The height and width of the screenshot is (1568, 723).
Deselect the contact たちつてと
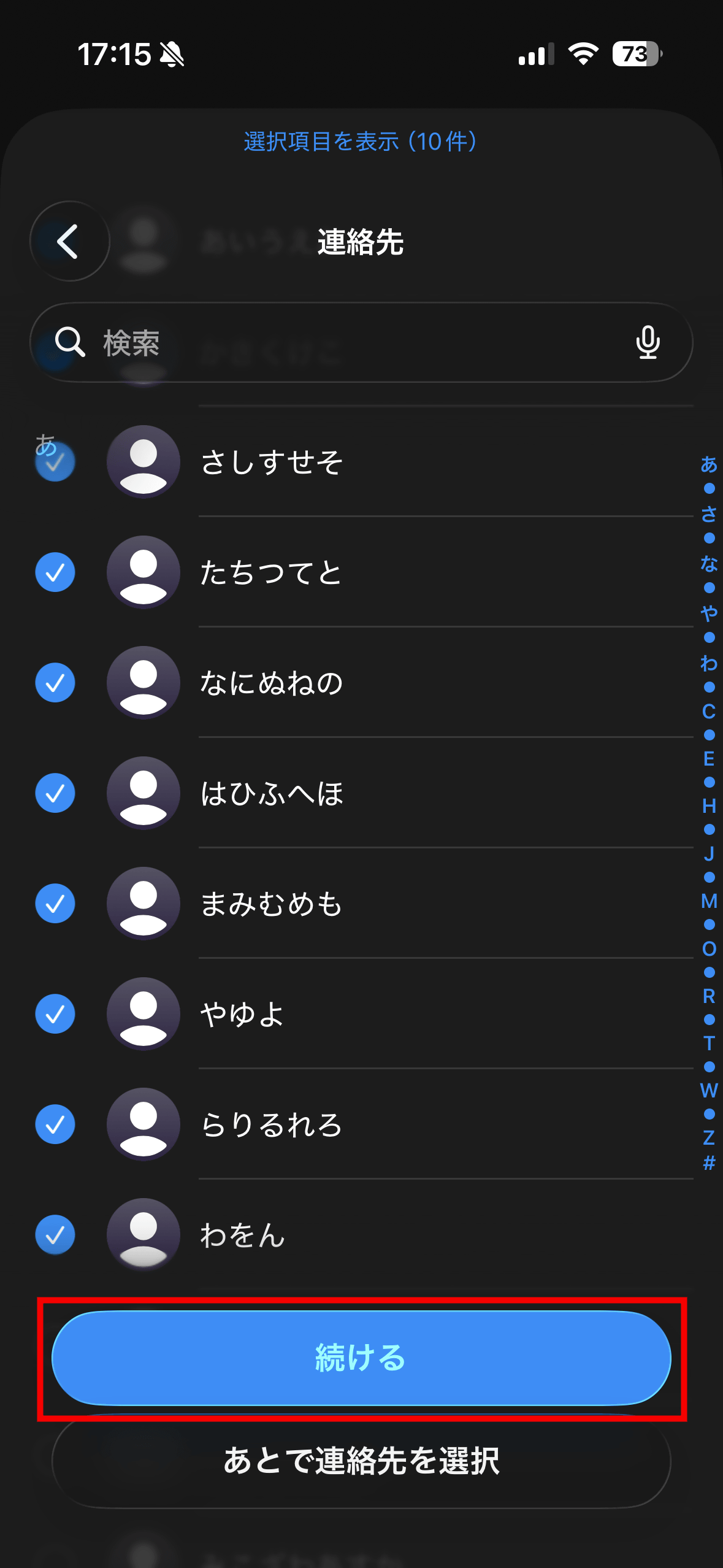point(55,572)
